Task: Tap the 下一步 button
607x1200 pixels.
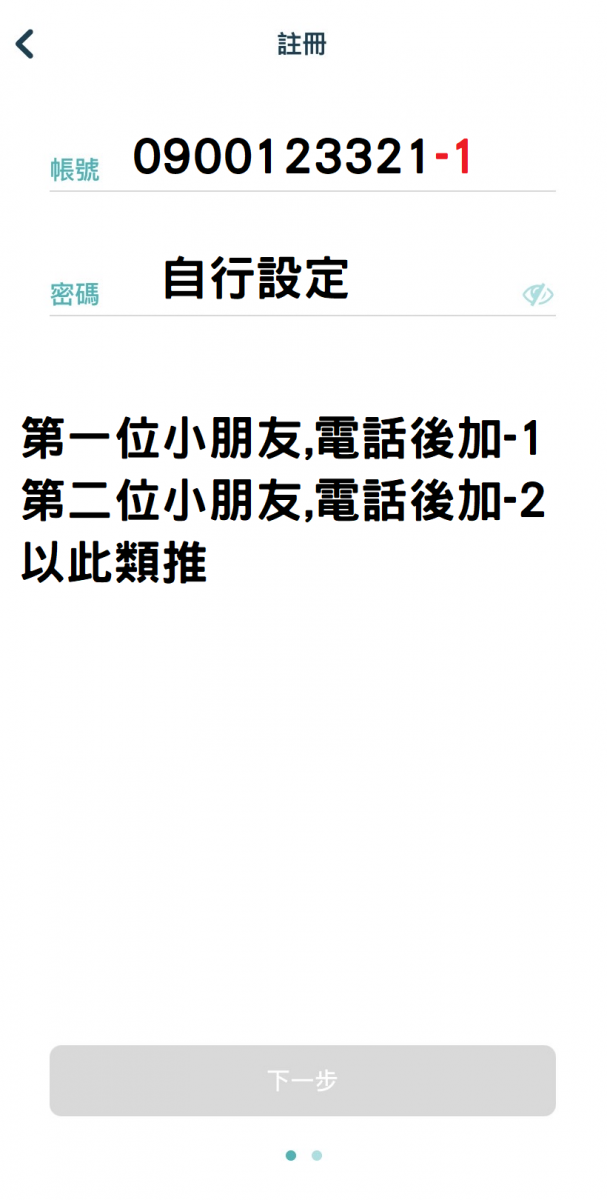Action: click(x=302, y=1080)
